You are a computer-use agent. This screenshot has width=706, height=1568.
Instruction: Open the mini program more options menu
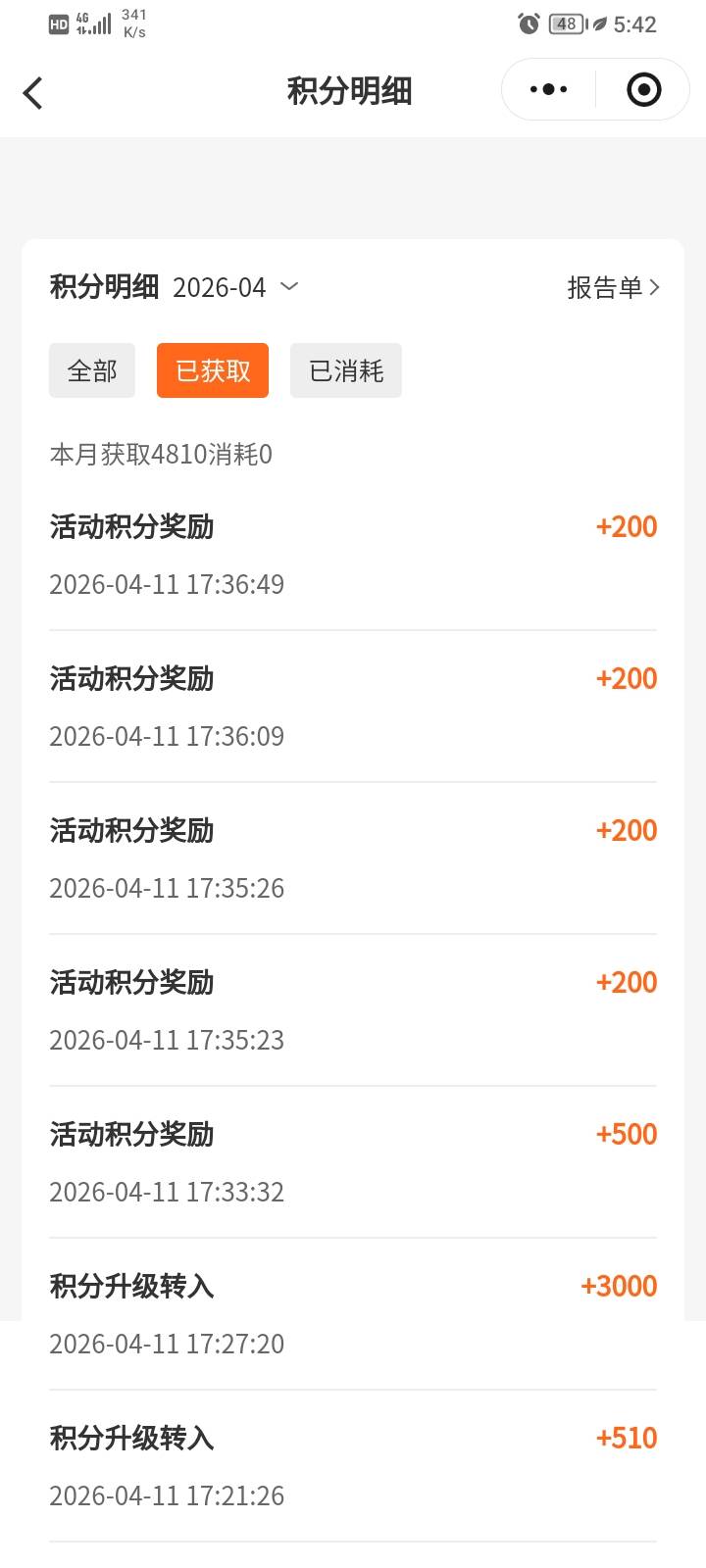coord(548,90)
